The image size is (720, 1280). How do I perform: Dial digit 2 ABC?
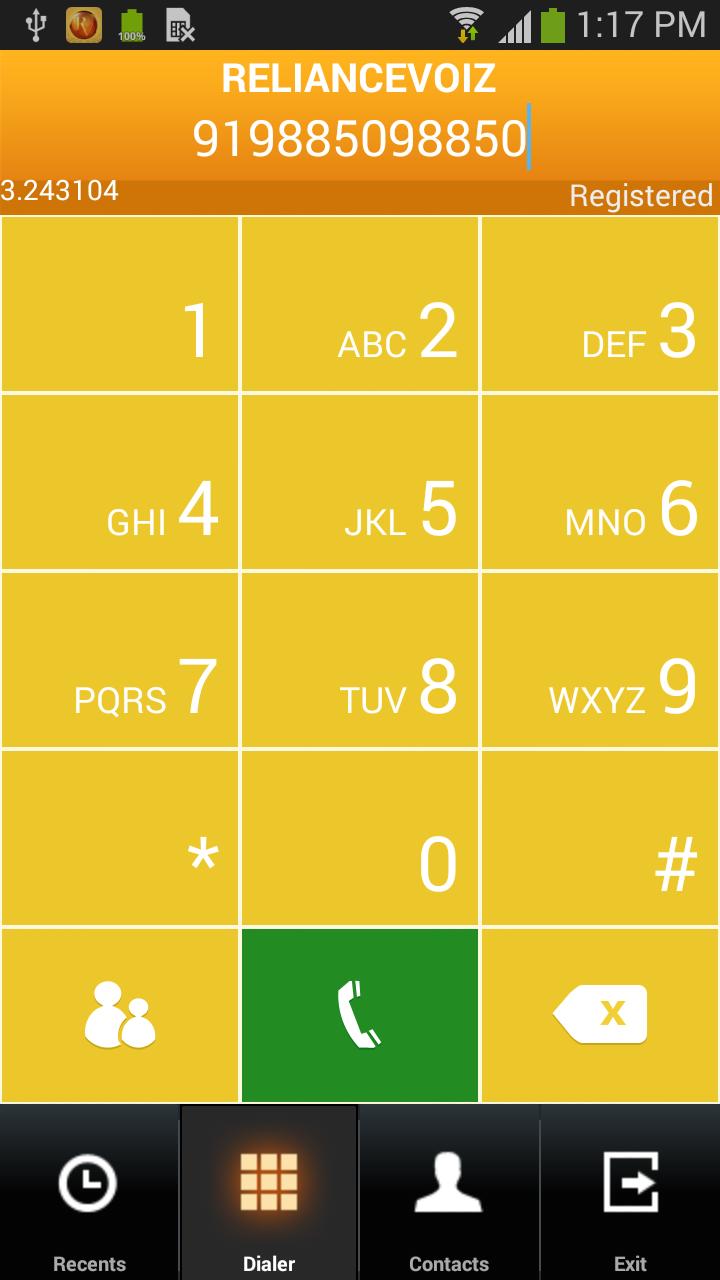coord(360,304)
